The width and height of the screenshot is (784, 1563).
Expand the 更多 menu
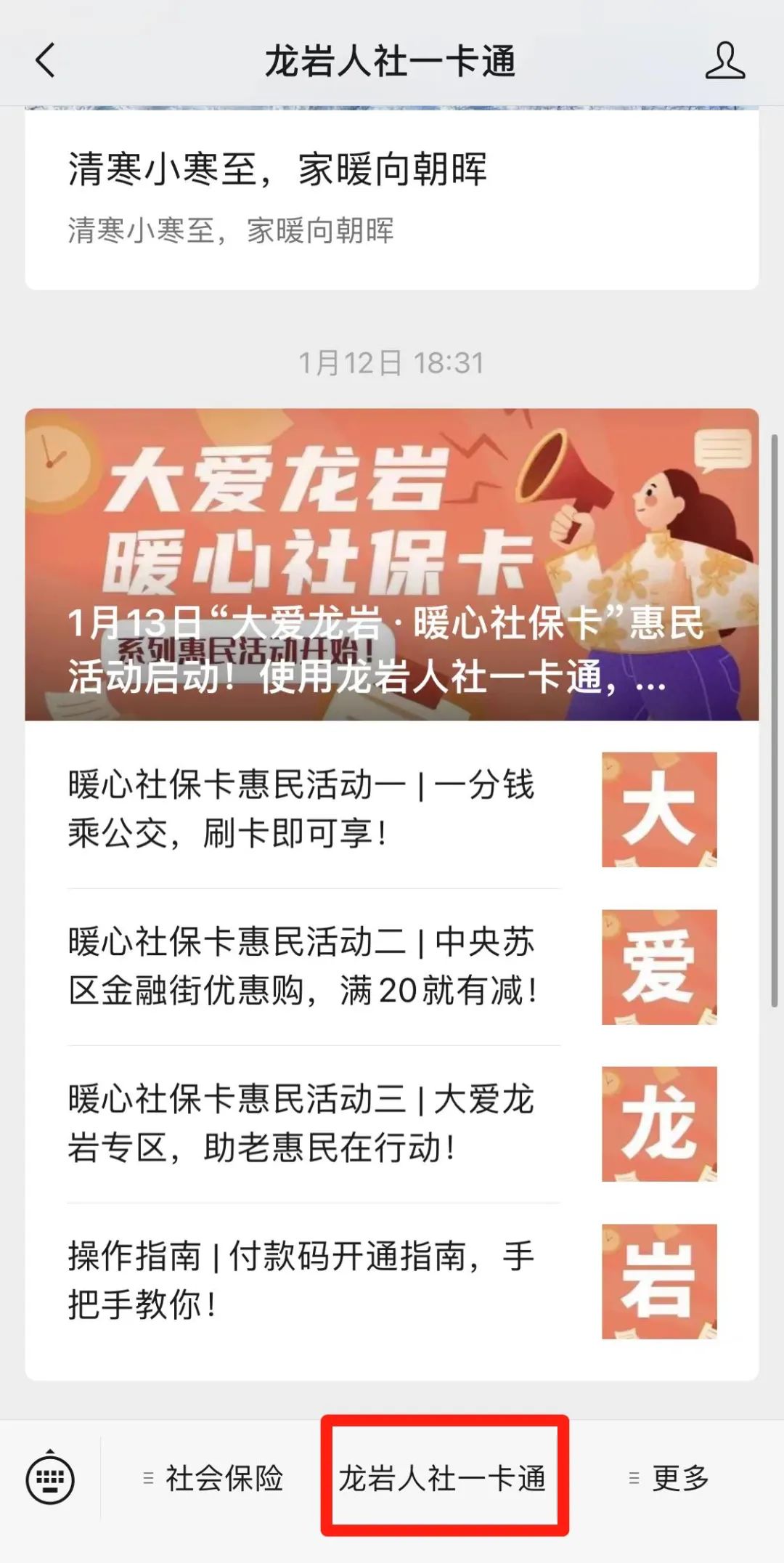(669, 1478)
